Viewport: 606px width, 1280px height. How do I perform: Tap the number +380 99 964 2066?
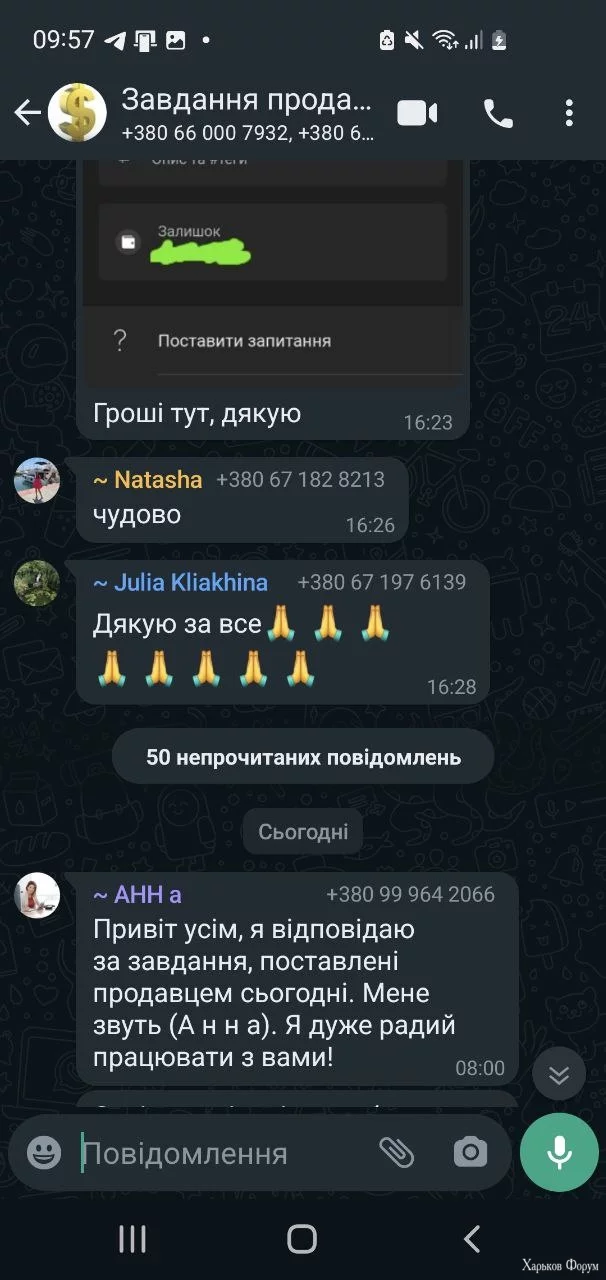tap(411, 894)
